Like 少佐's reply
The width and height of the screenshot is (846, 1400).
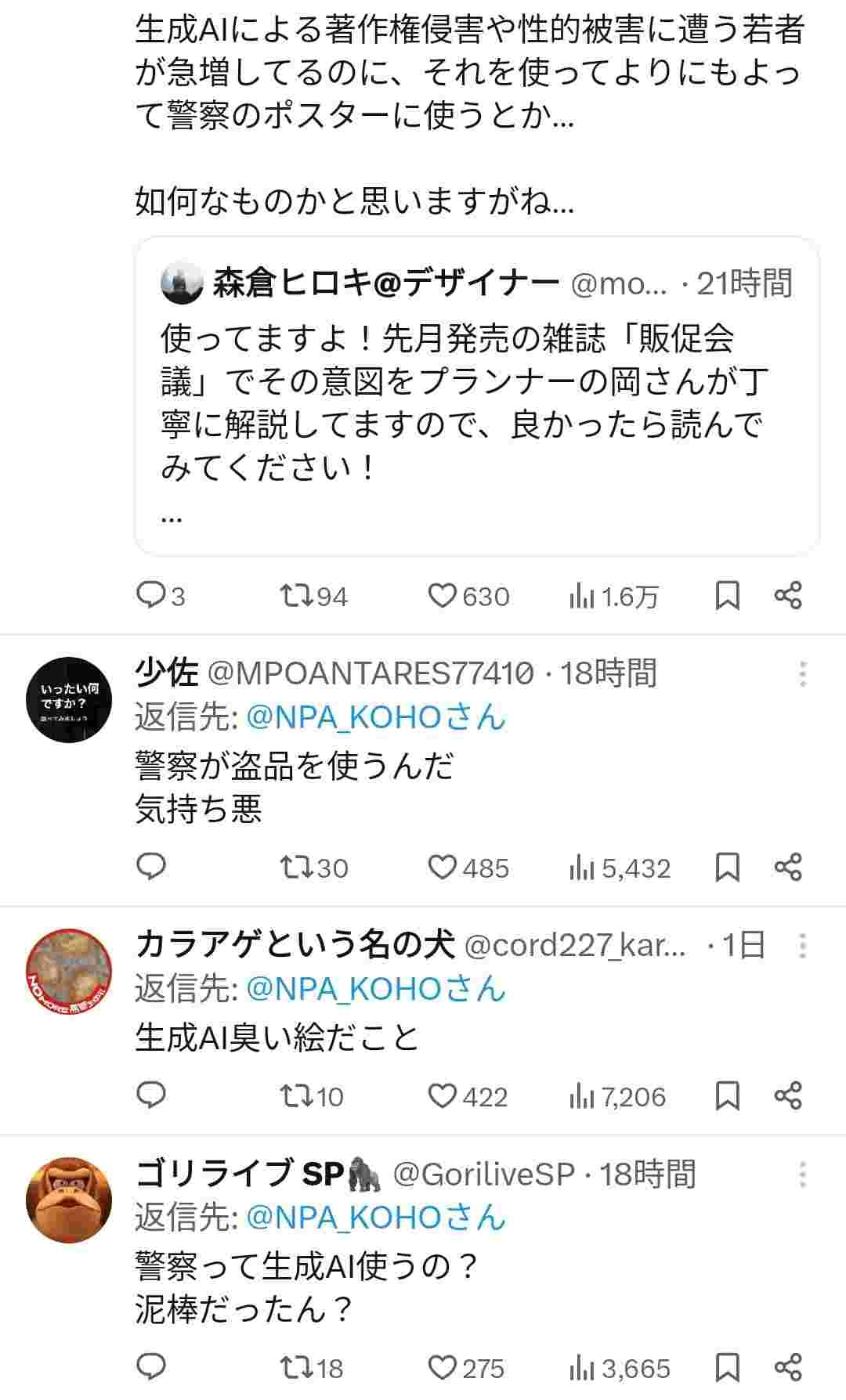(443, 868)
